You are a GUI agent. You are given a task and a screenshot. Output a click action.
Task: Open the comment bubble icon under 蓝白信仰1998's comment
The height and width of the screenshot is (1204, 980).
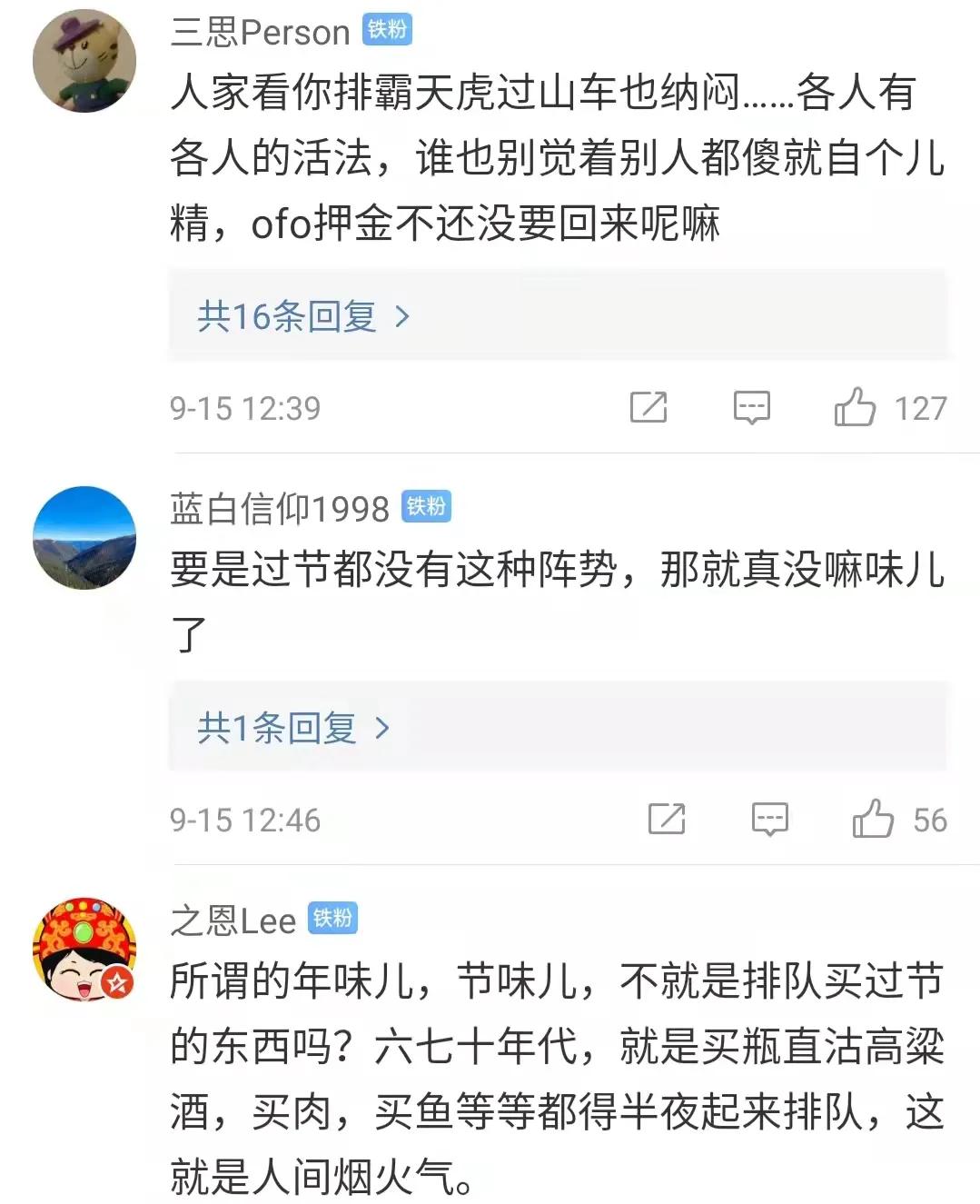769,819
